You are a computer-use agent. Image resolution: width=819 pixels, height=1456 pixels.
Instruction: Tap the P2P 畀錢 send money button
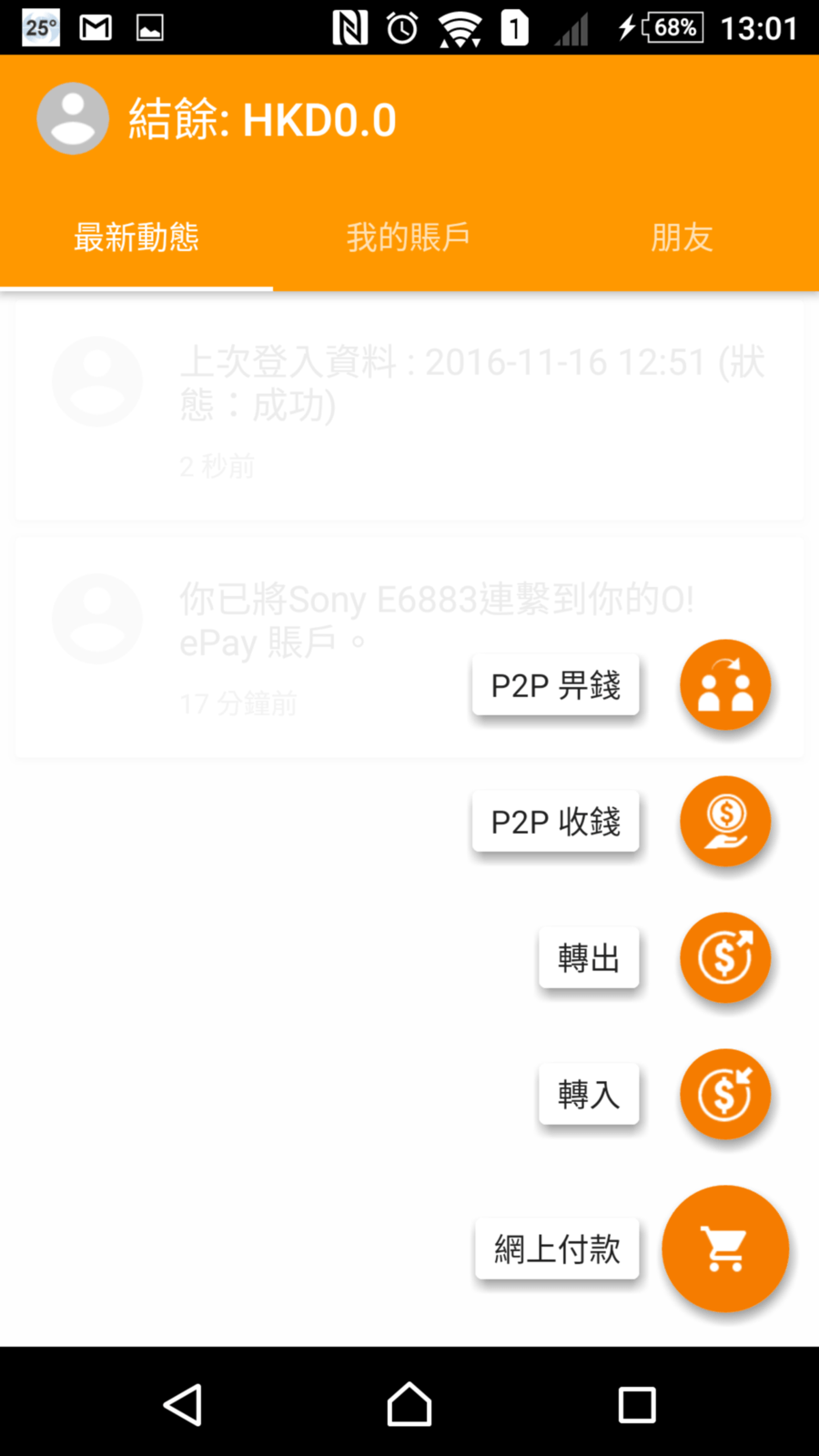point(725,685)
